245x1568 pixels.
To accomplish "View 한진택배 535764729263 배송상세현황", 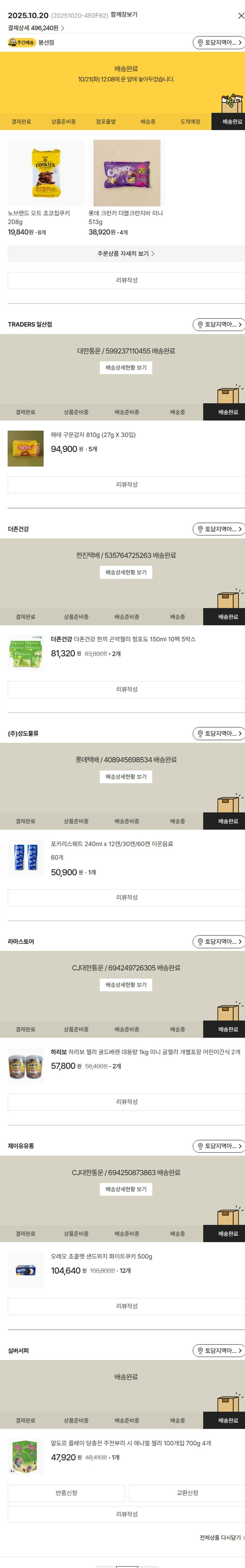I will click(125, 572).
